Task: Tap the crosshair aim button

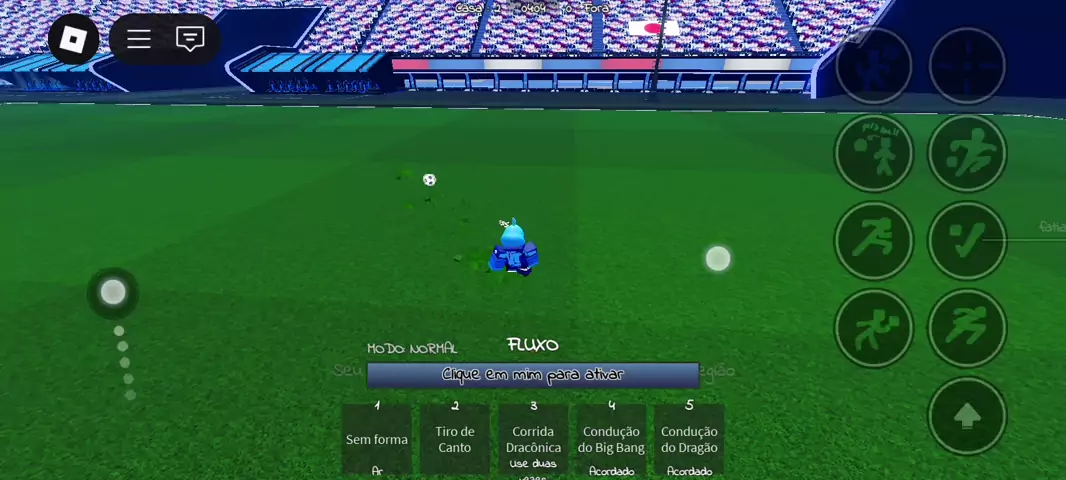Action: (x=967, y=65)
